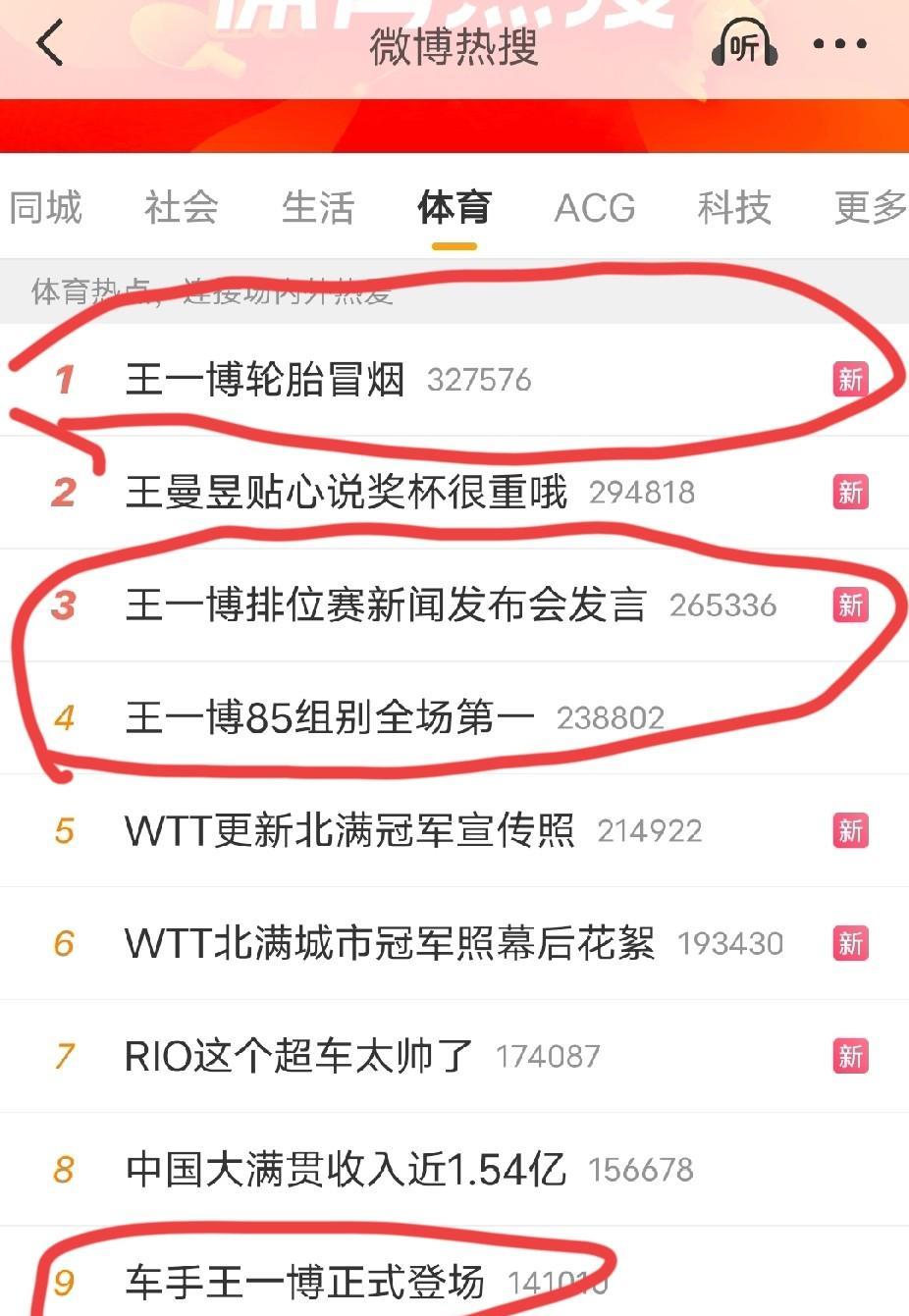View 中国大满贯收入近1.54亿 topic
This screenshot has height=1316, width=909.
tap(346, 1170)
